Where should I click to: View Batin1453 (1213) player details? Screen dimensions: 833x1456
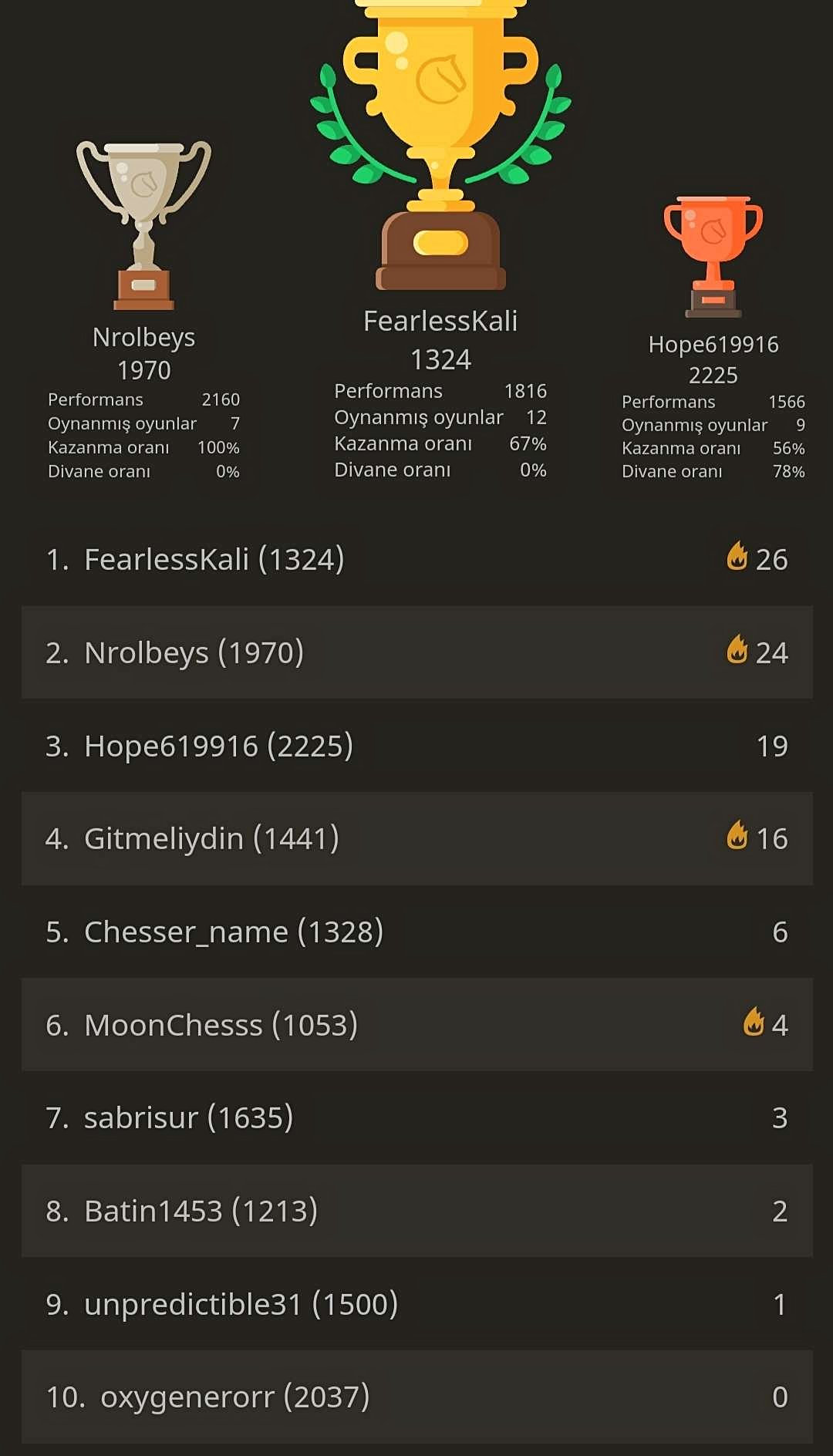pyautogui.click(x=416, y=1211)
